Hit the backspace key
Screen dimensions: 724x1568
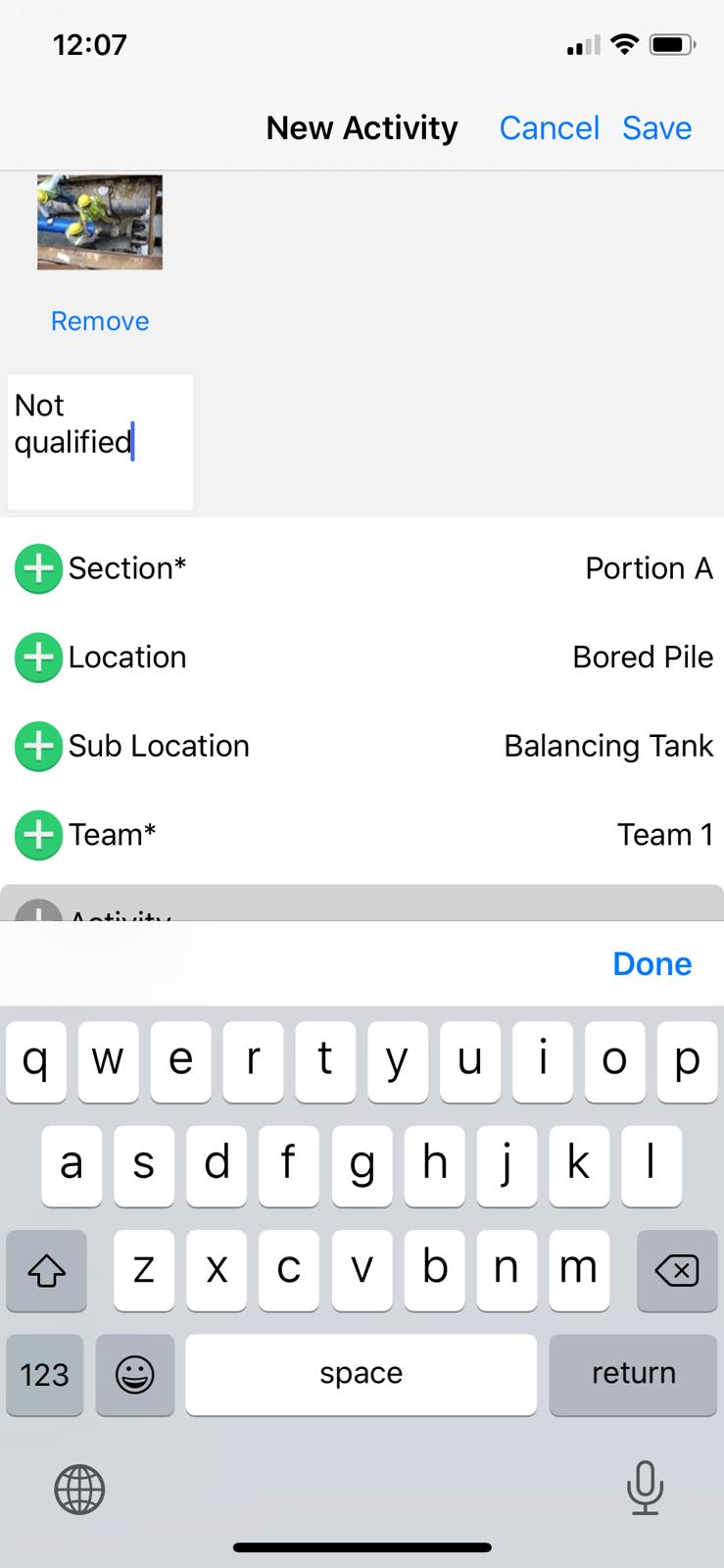[x=676, y=1271]
